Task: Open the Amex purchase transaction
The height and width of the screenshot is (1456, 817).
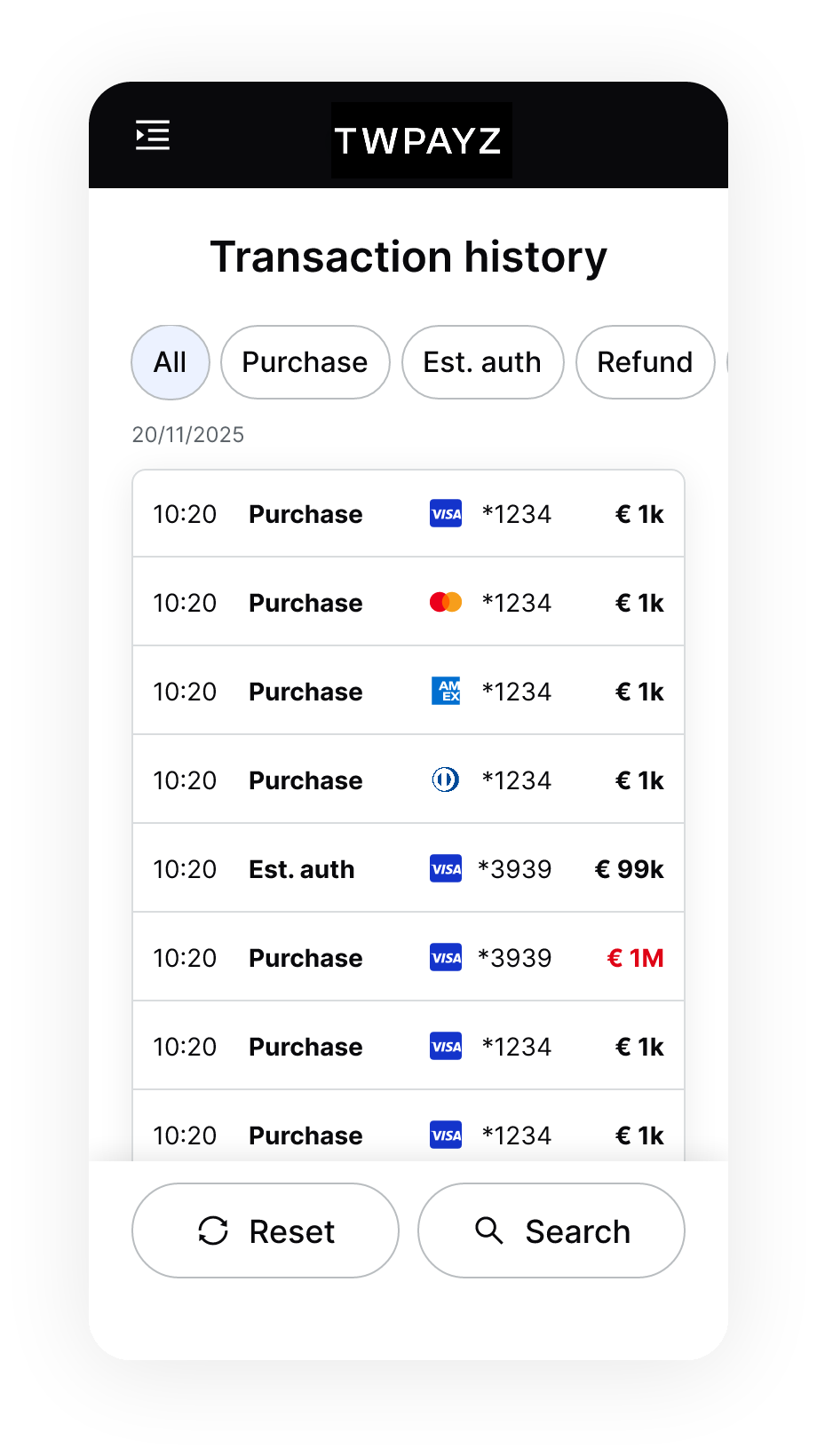Action: (408, 691)
